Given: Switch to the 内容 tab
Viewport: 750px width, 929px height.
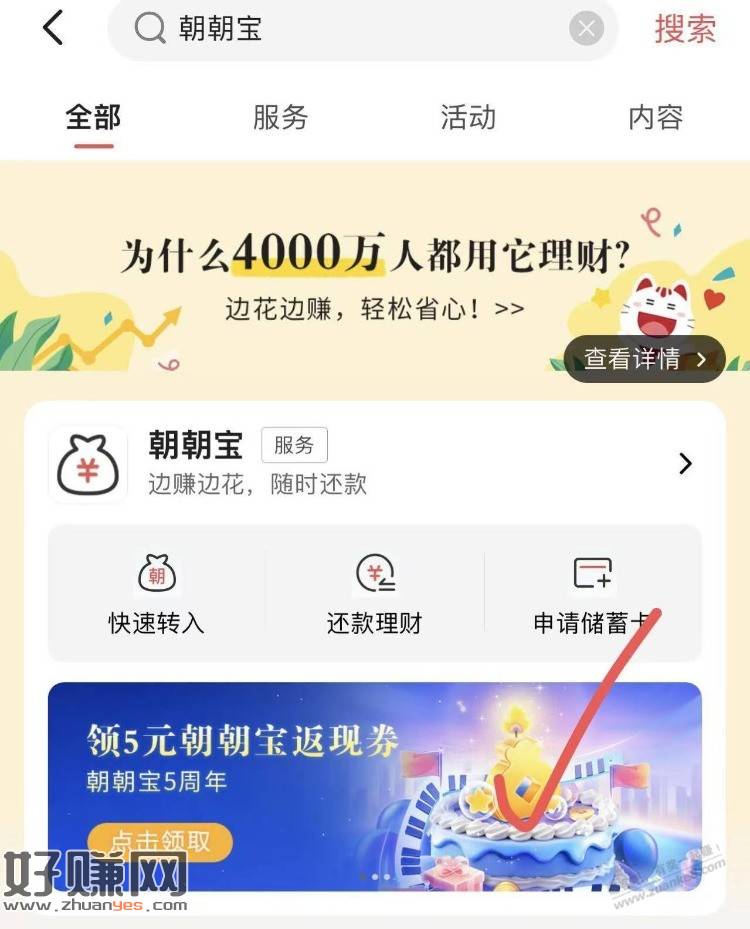Looking at the screenshot, I should point(655,118).
